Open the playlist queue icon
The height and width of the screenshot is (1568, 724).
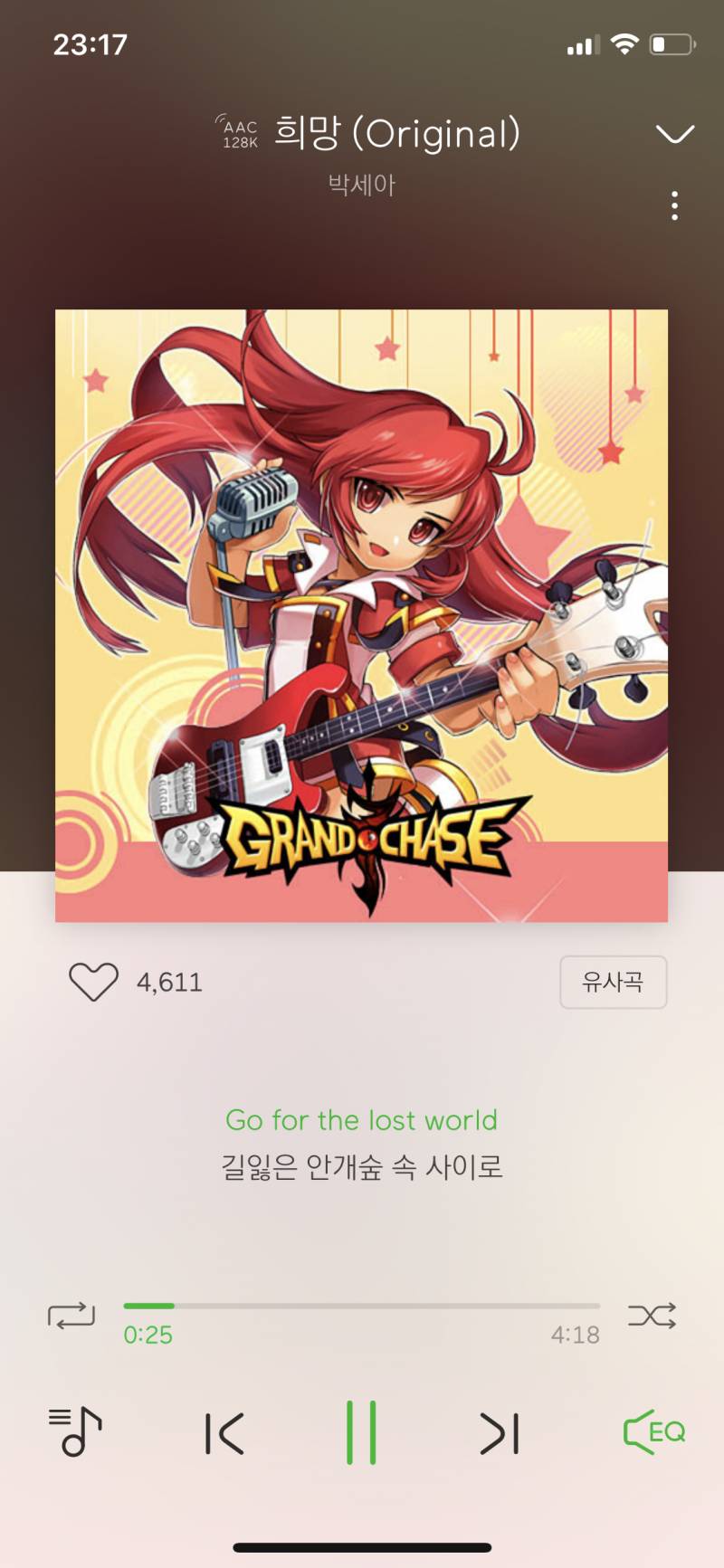pyautogui.click(x=74, y=1431)
